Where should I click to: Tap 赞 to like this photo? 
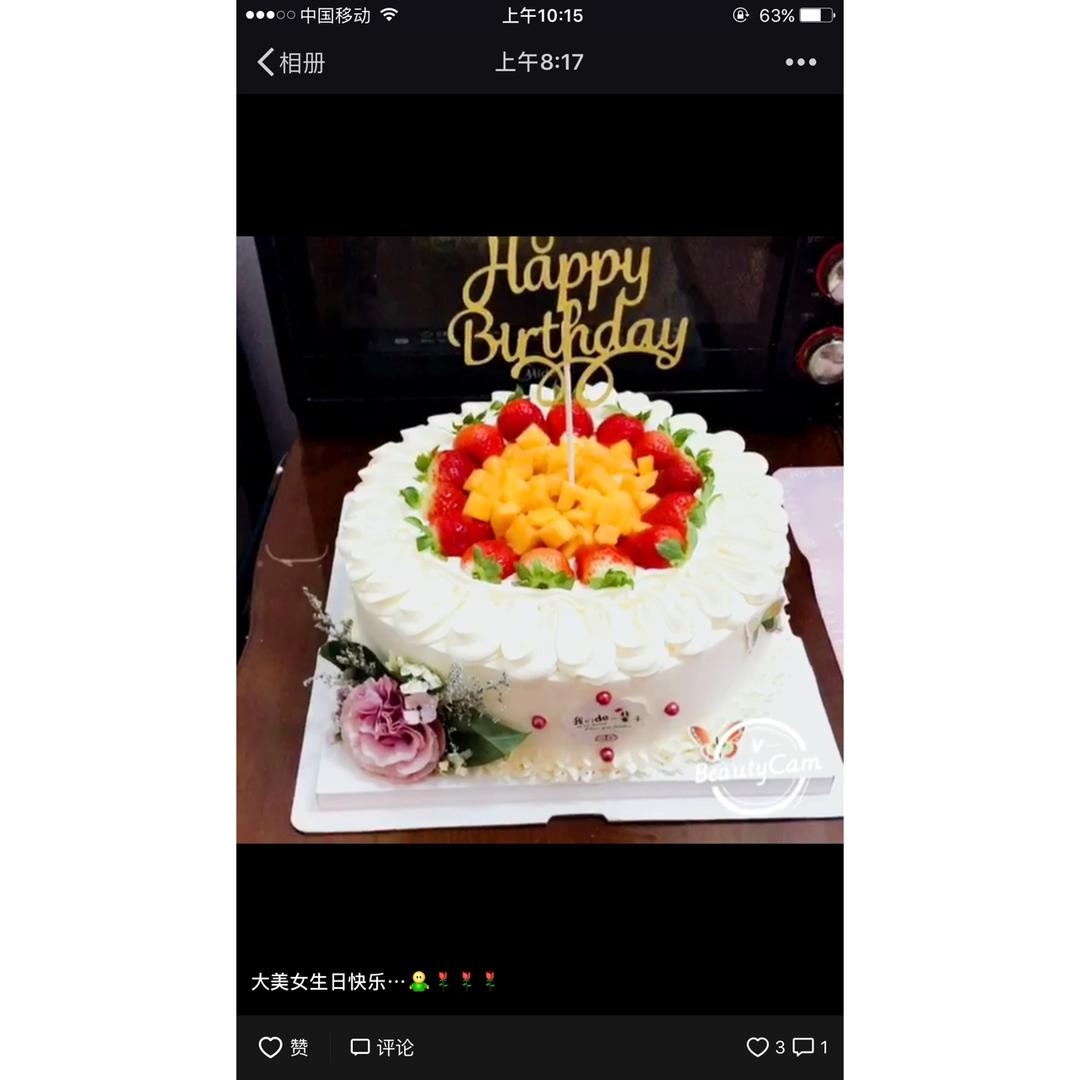coord(284,1047)
